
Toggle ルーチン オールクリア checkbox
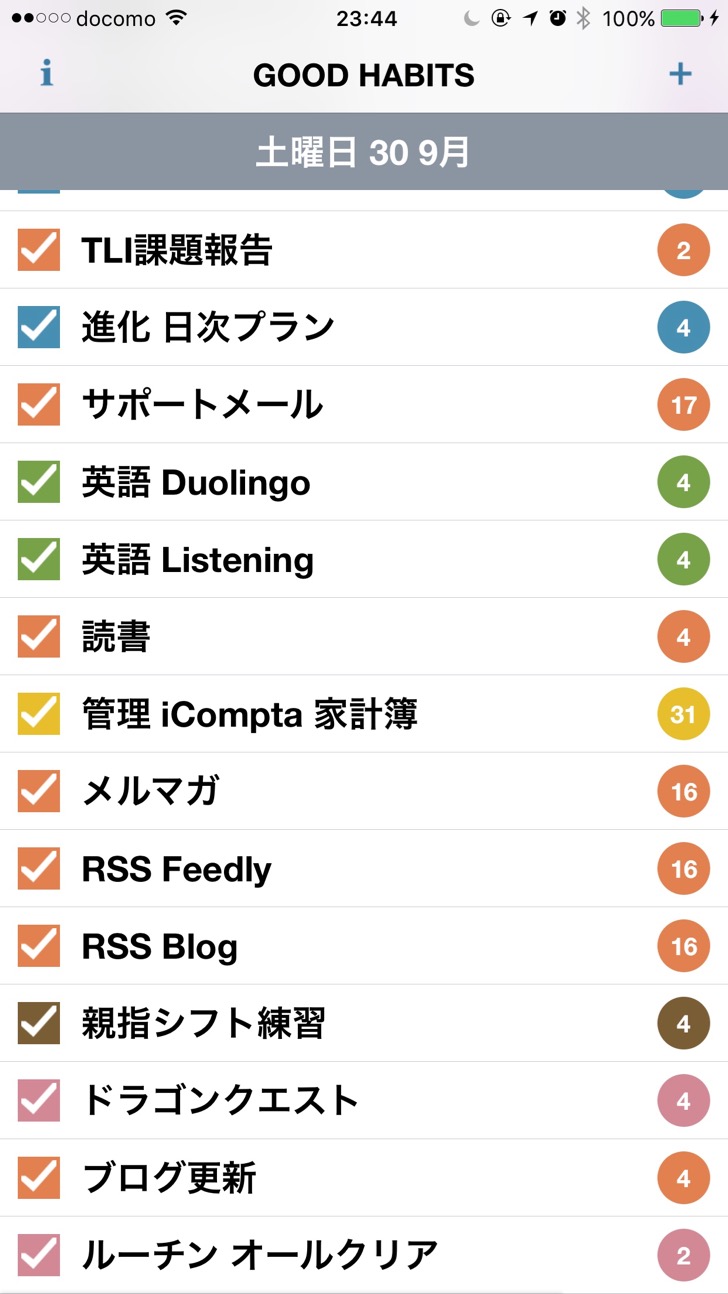coord(39,1255)
